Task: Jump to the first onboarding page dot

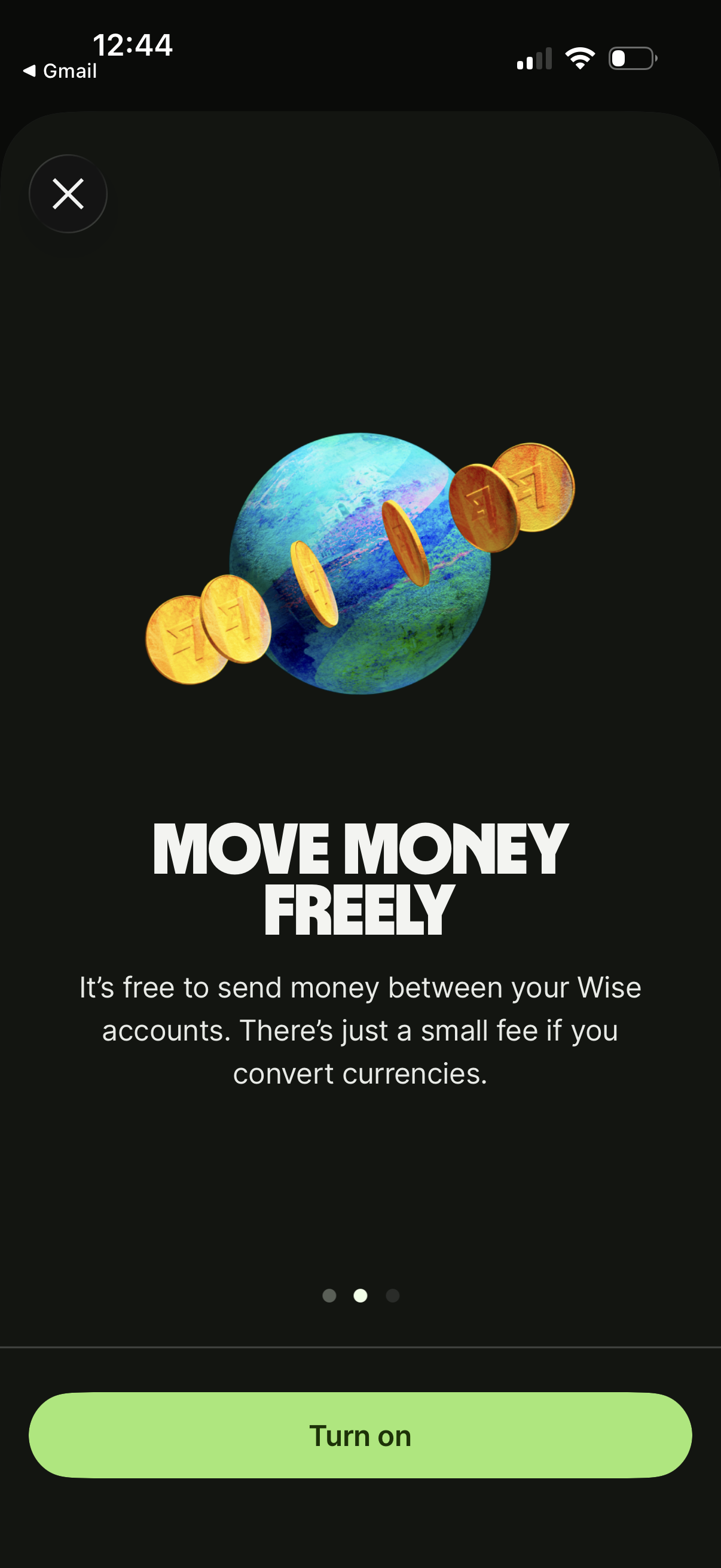Action: tap(329, 1297)
